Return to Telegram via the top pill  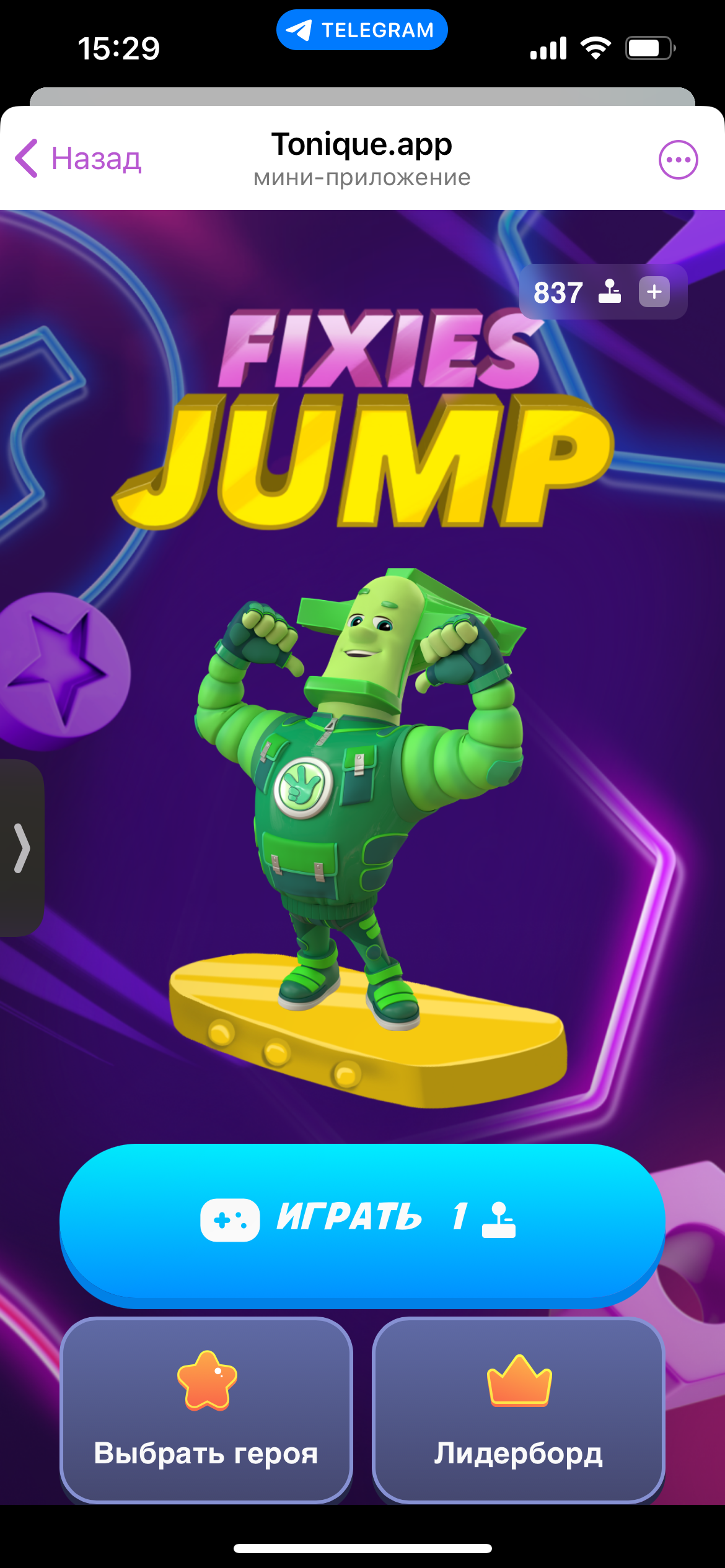[x=362, y=30]
